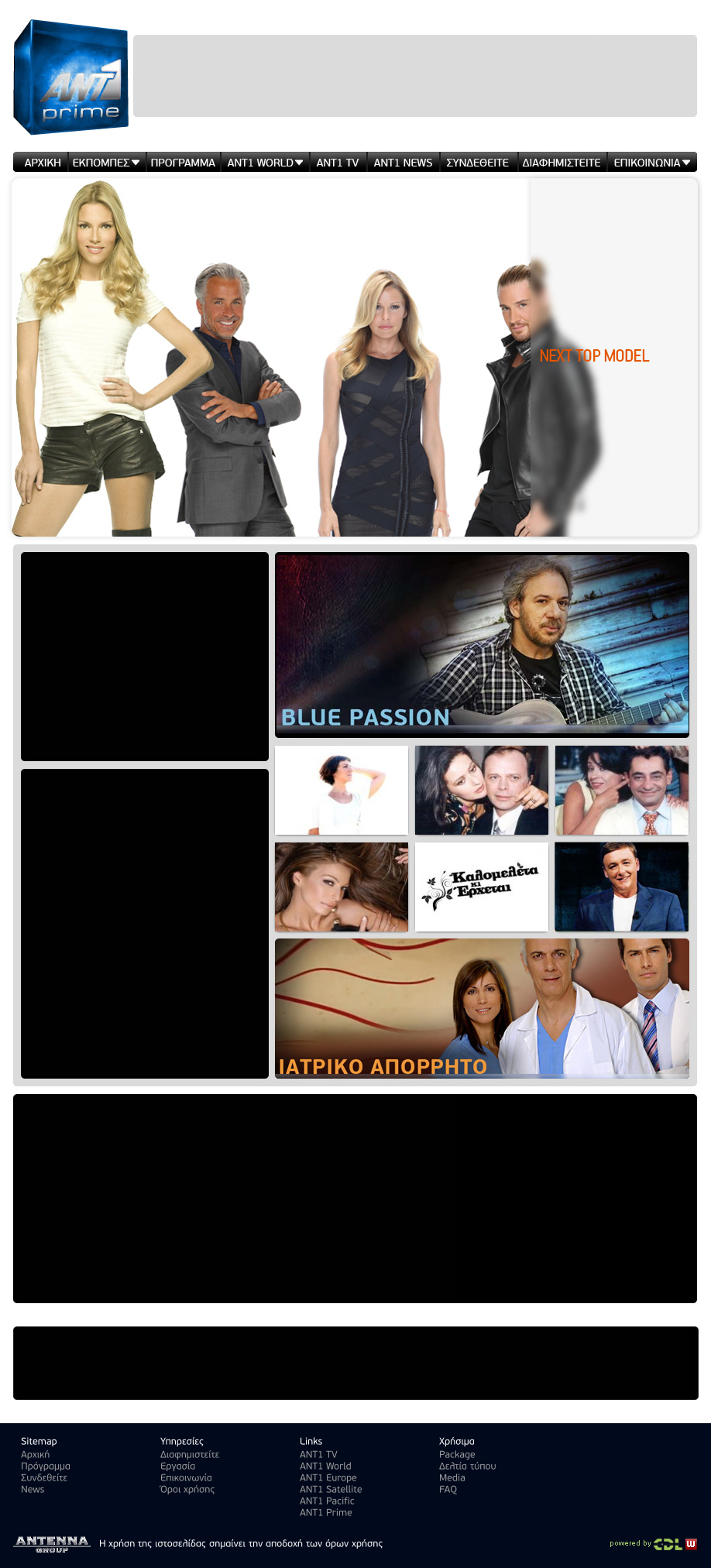The image size is (711, 1568).
Task: Follow the Πρόγραμμα link in the Sitemap
Action: pos(45,1467)
